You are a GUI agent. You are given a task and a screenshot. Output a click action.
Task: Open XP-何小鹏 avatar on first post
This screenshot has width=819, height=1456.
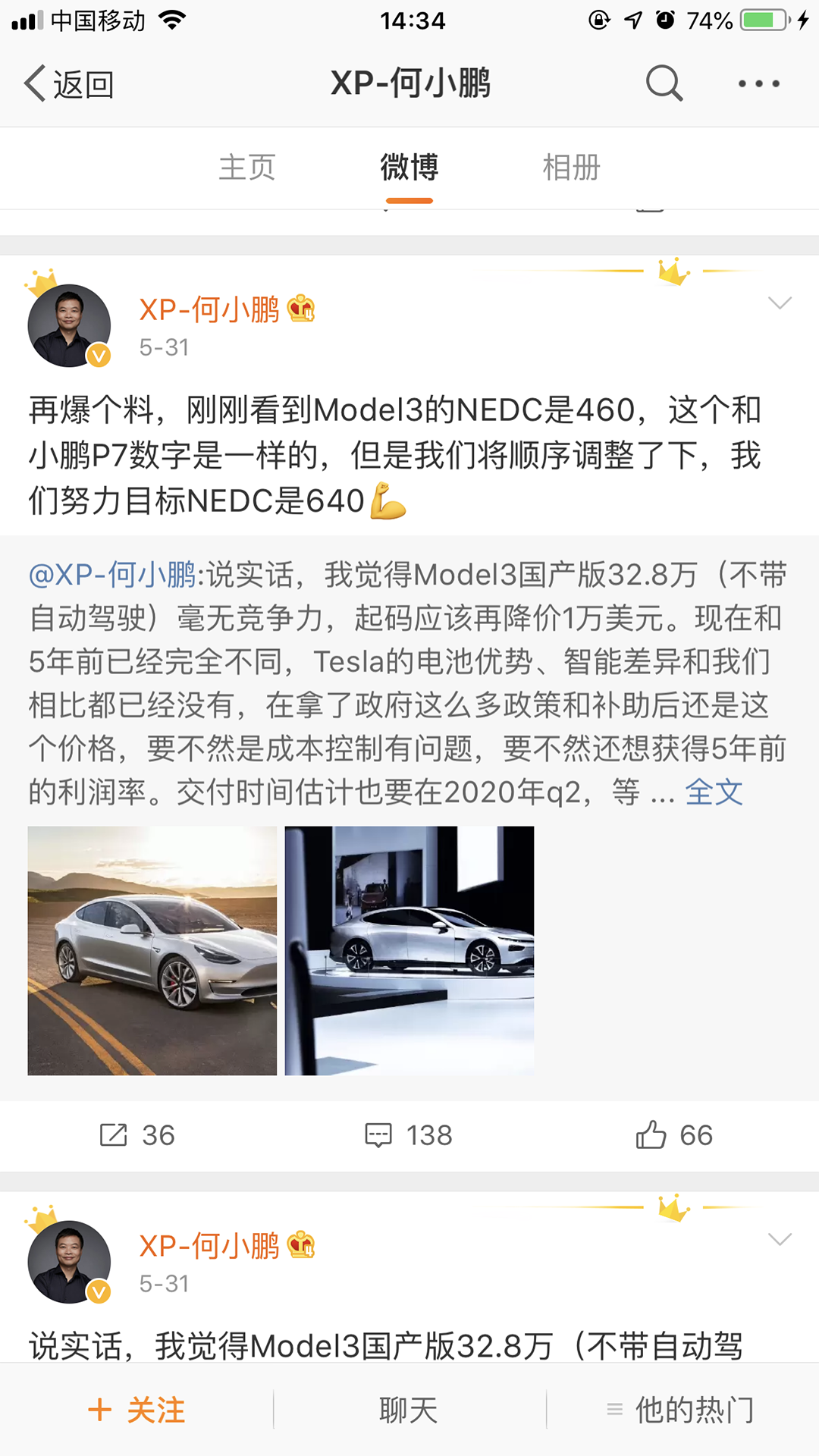69,326
